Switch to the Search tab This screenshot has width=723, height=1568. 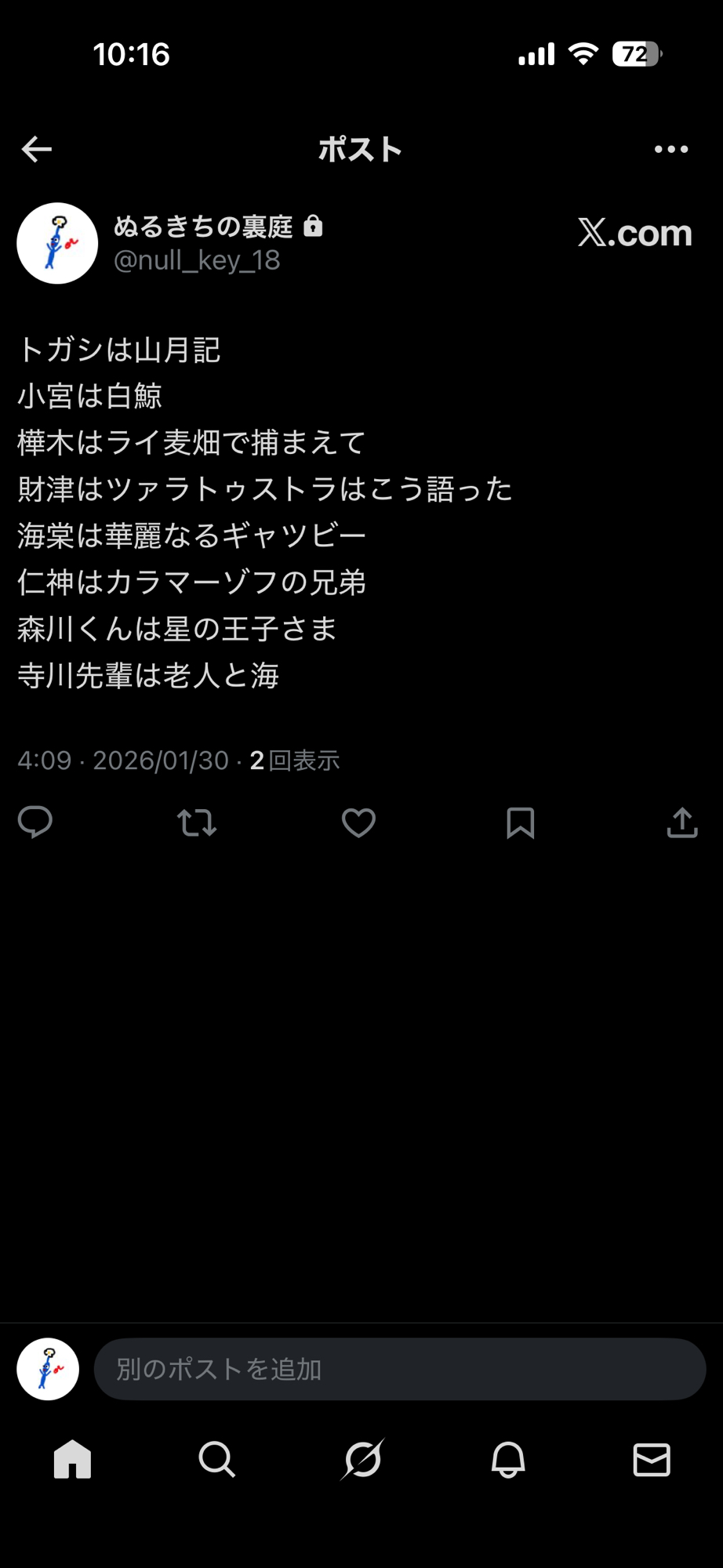click(217, 1460)
